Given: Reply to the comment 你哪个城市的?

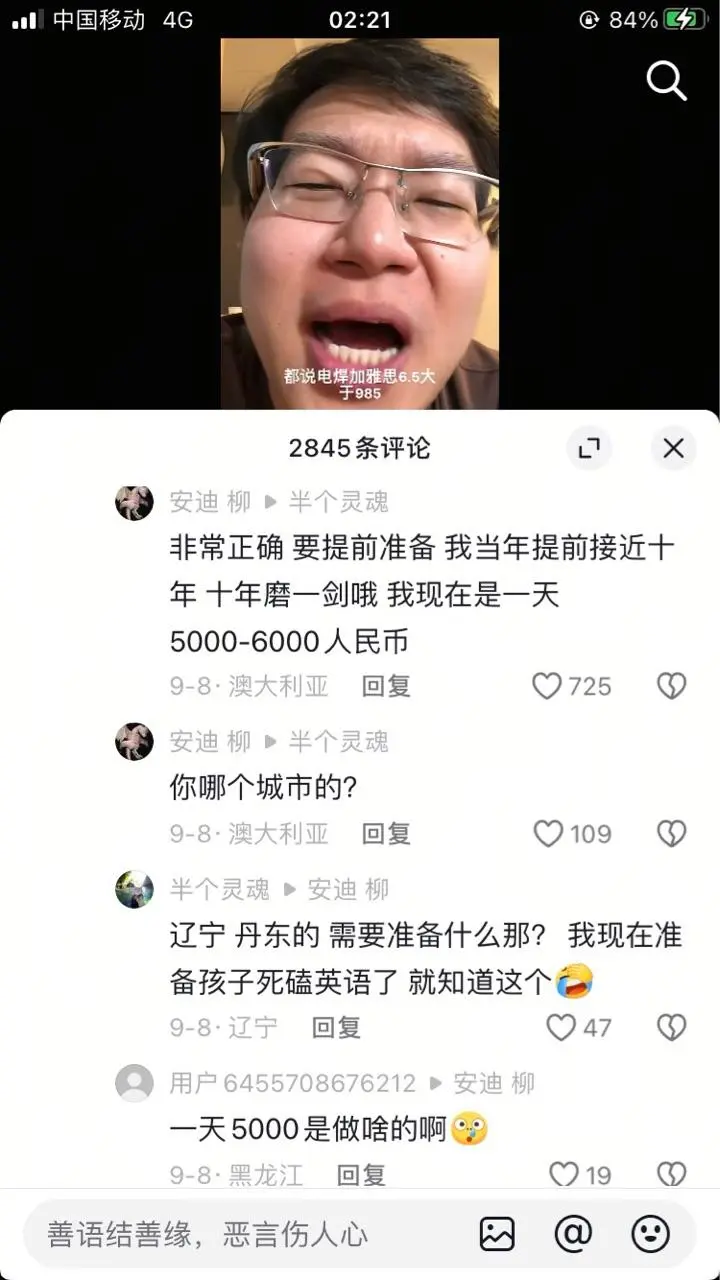Looking at the screenshot, I should tap(386, 833).
